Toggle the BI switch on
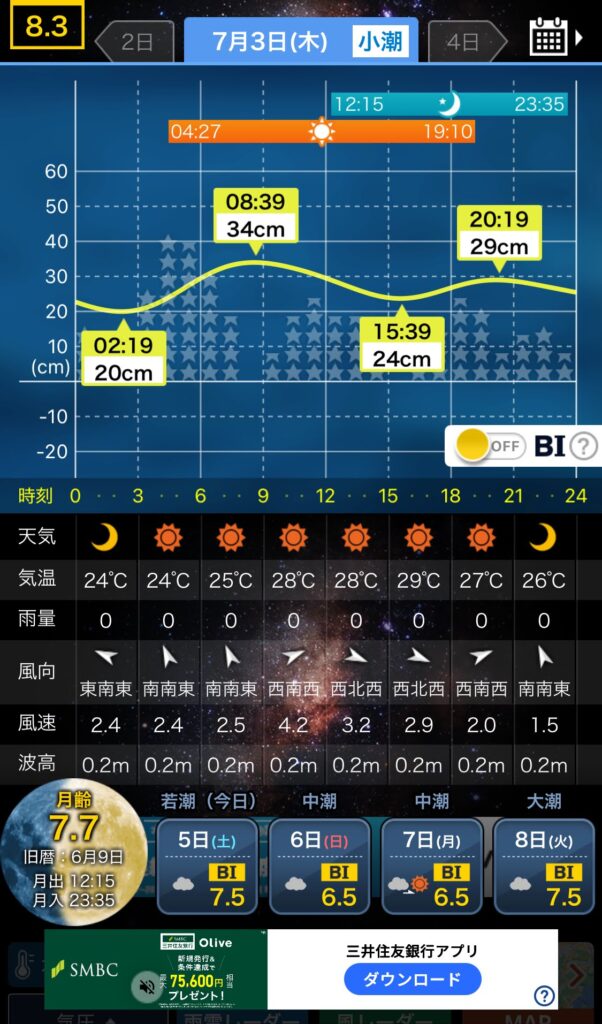Screen dimensions: 602x1024 [x=490, y=446]
